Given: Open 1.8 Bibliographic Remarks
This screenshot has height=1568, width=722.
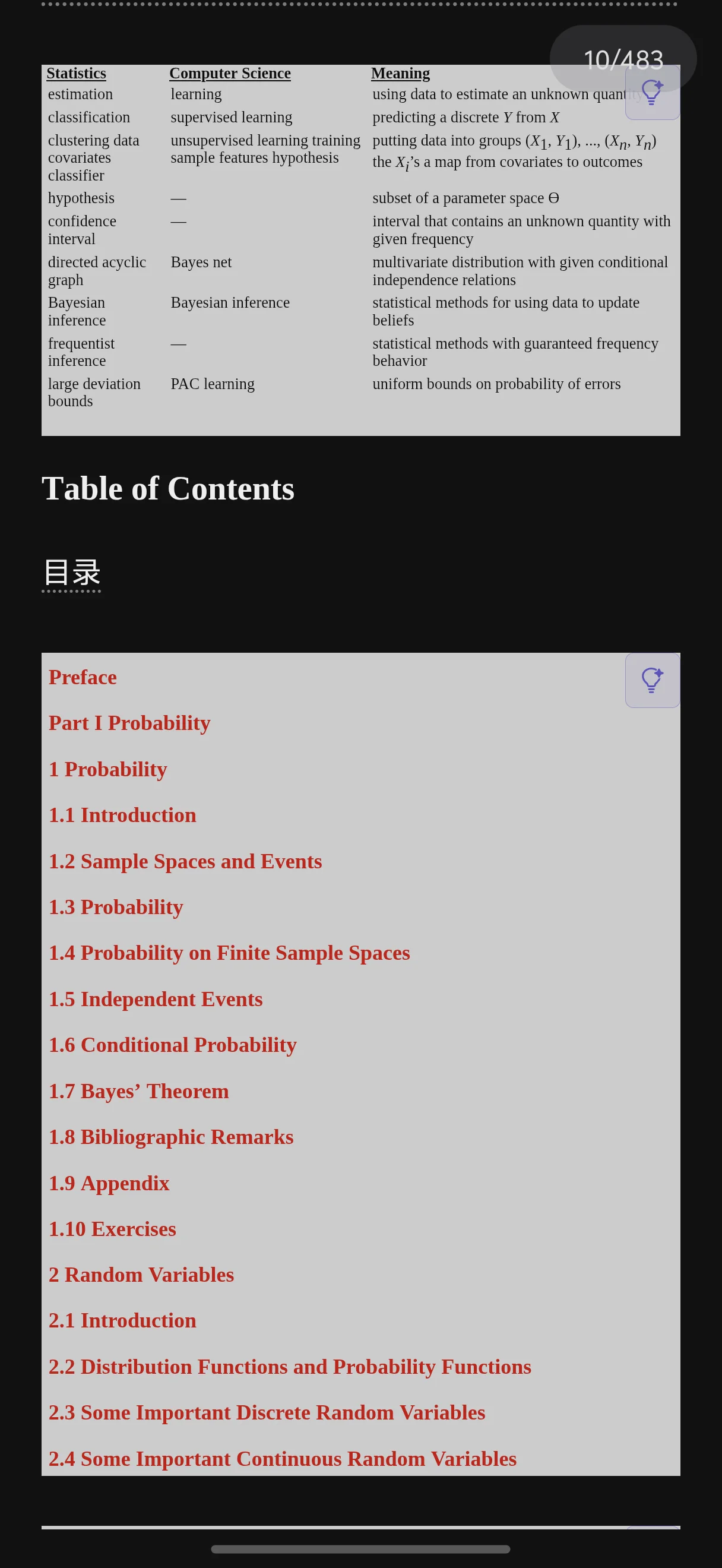Looking at the screenshot, I should click(171, 1136).
